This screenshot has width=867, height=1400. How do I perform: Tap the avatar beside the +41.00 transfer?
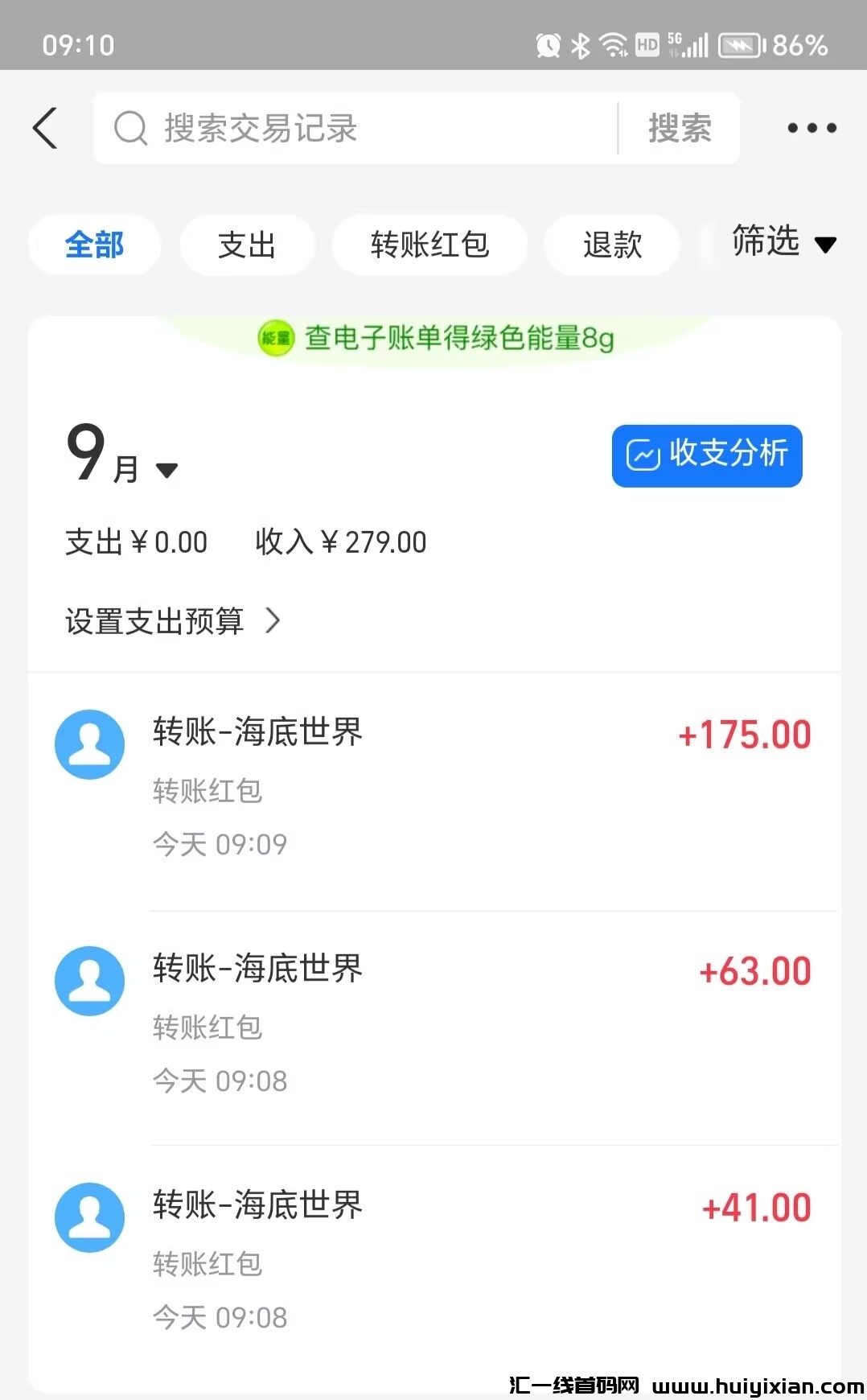pos(89,1217)
